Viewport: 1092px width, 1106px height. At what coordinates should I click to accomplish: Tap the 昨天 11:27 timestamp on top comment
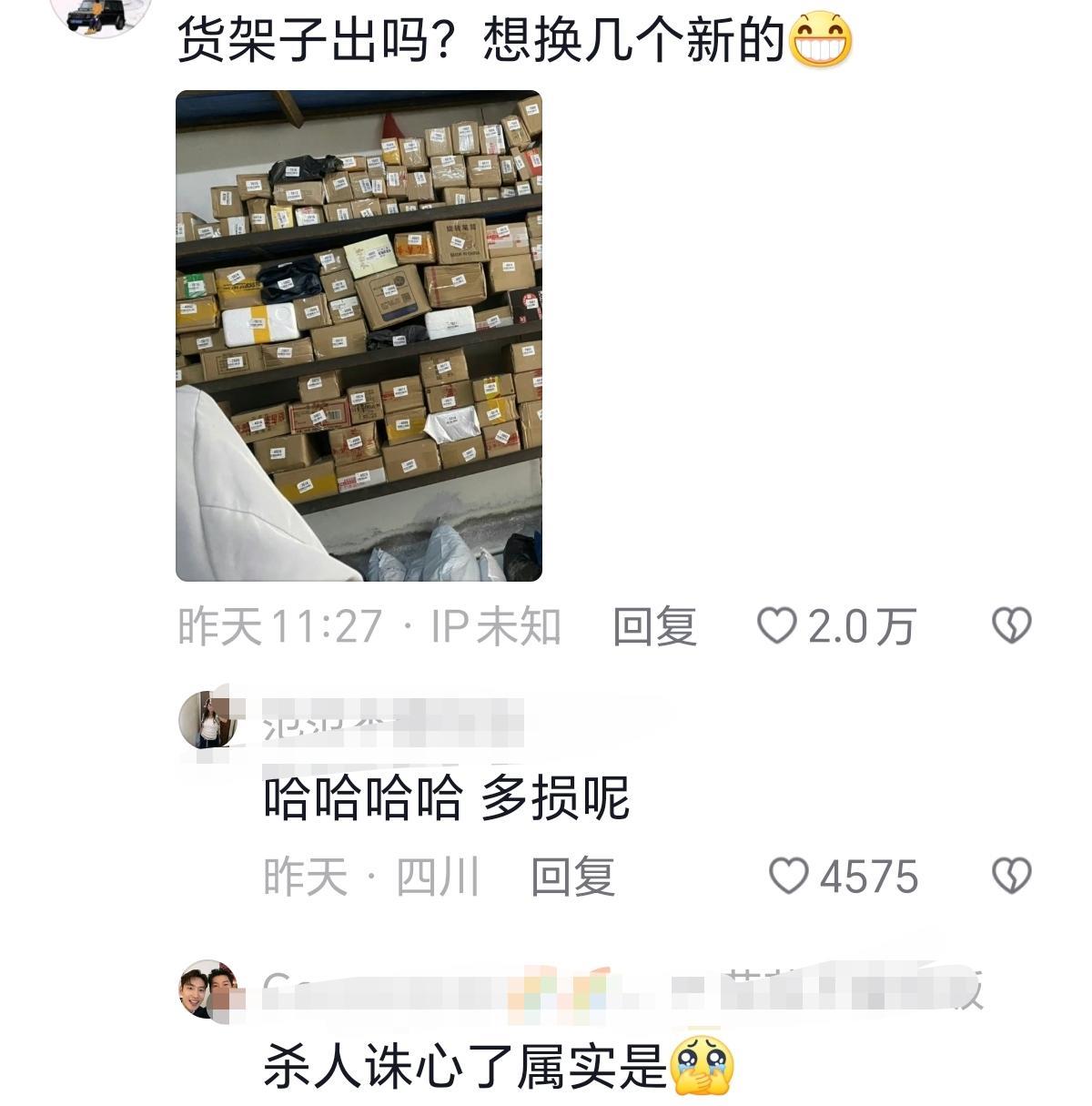(x=264, y=624)
